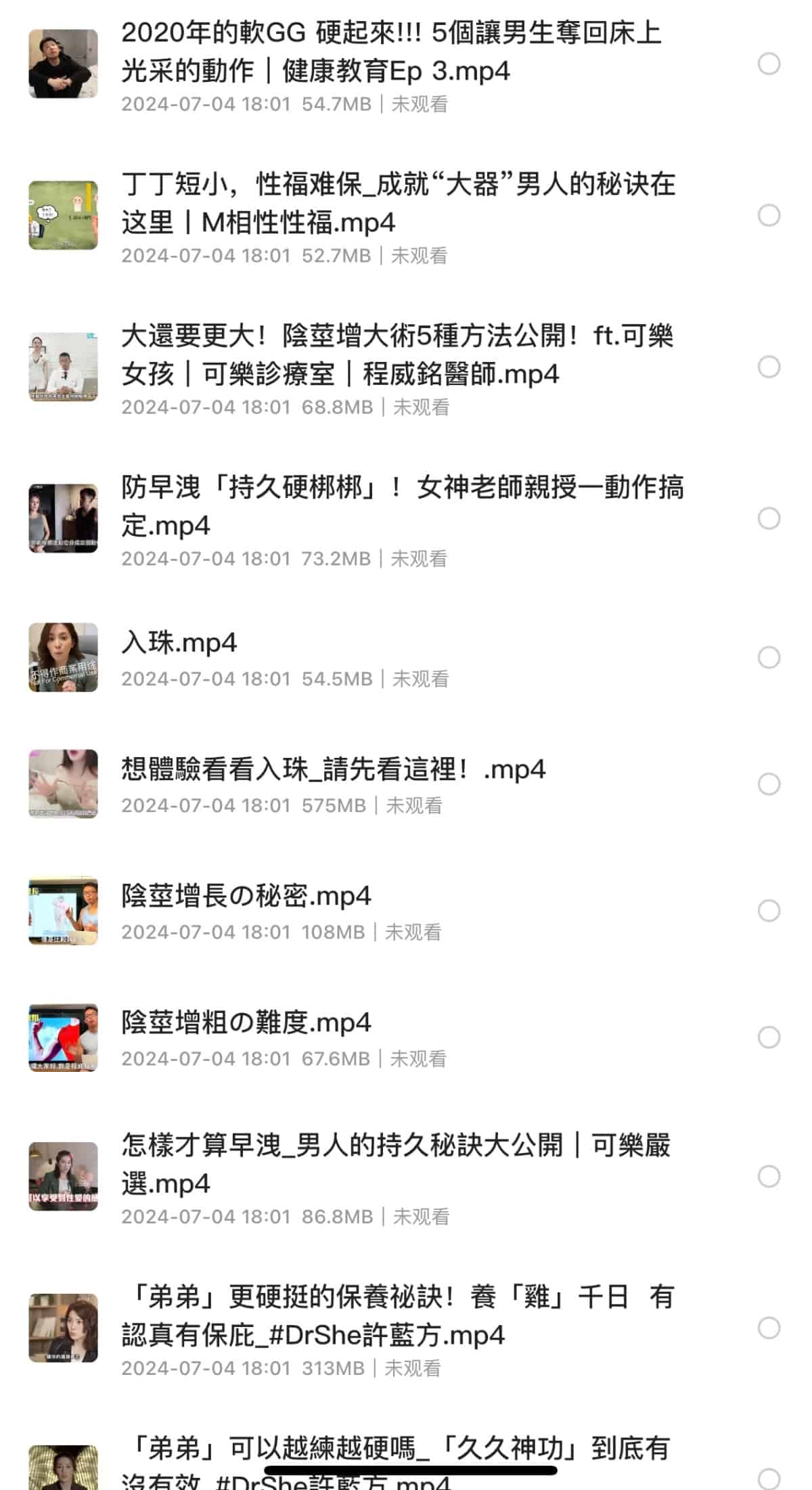Open the 入珠.mp4 video file
The width and height of the screenshot is (812, 1490).
(x=179, y=642)
